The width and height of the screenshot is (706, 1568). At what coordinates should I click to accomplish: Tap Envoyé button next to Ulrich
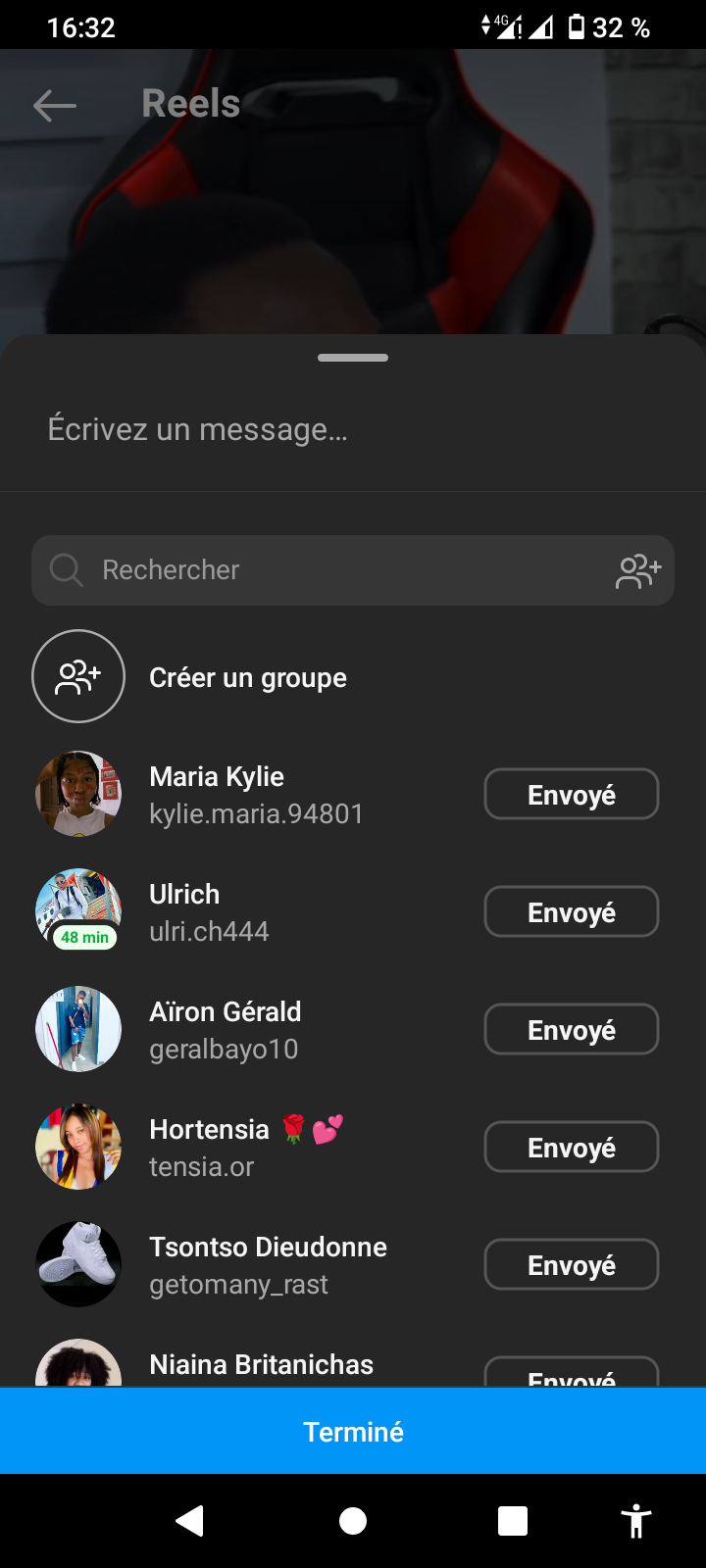[572, 912]
